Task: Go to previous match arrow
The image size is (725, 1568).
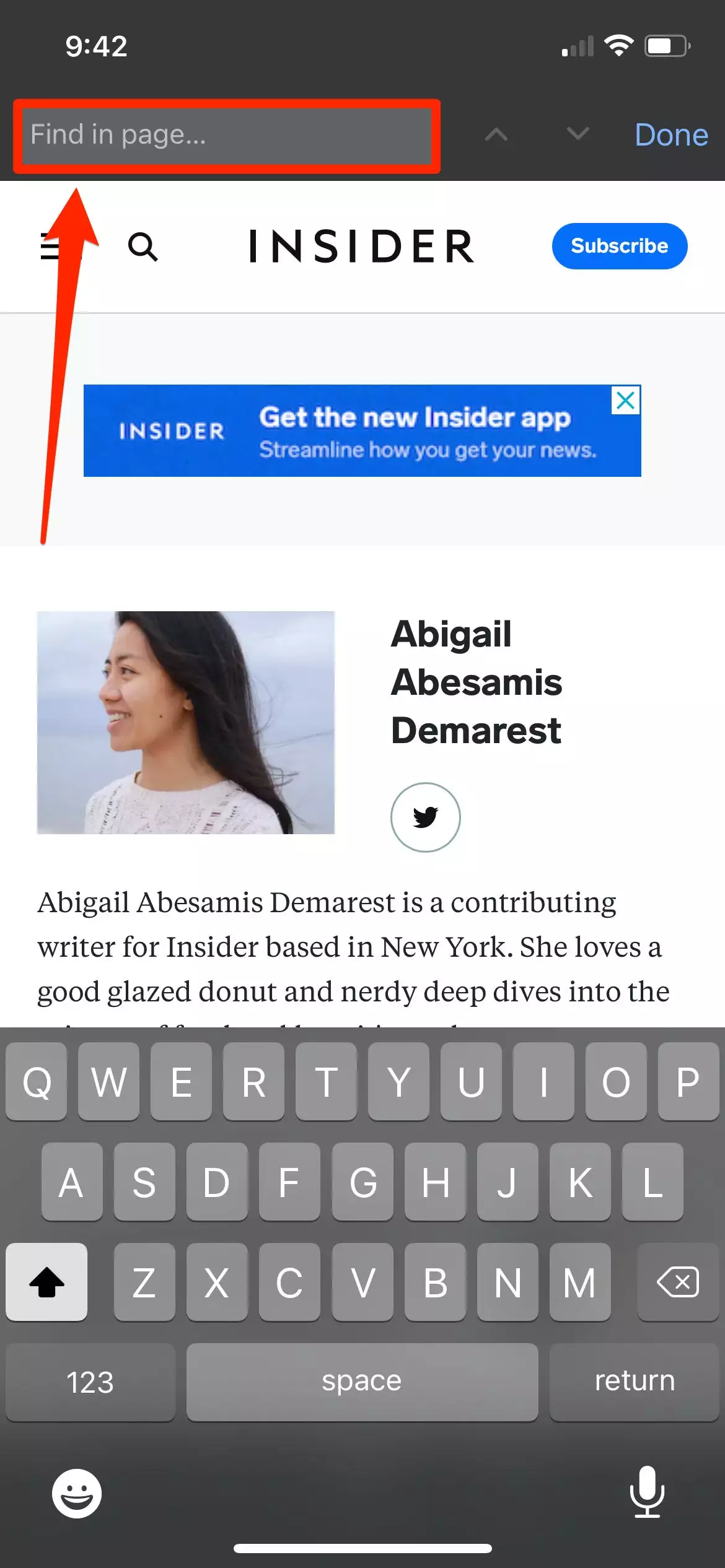Action: [496, 134]
